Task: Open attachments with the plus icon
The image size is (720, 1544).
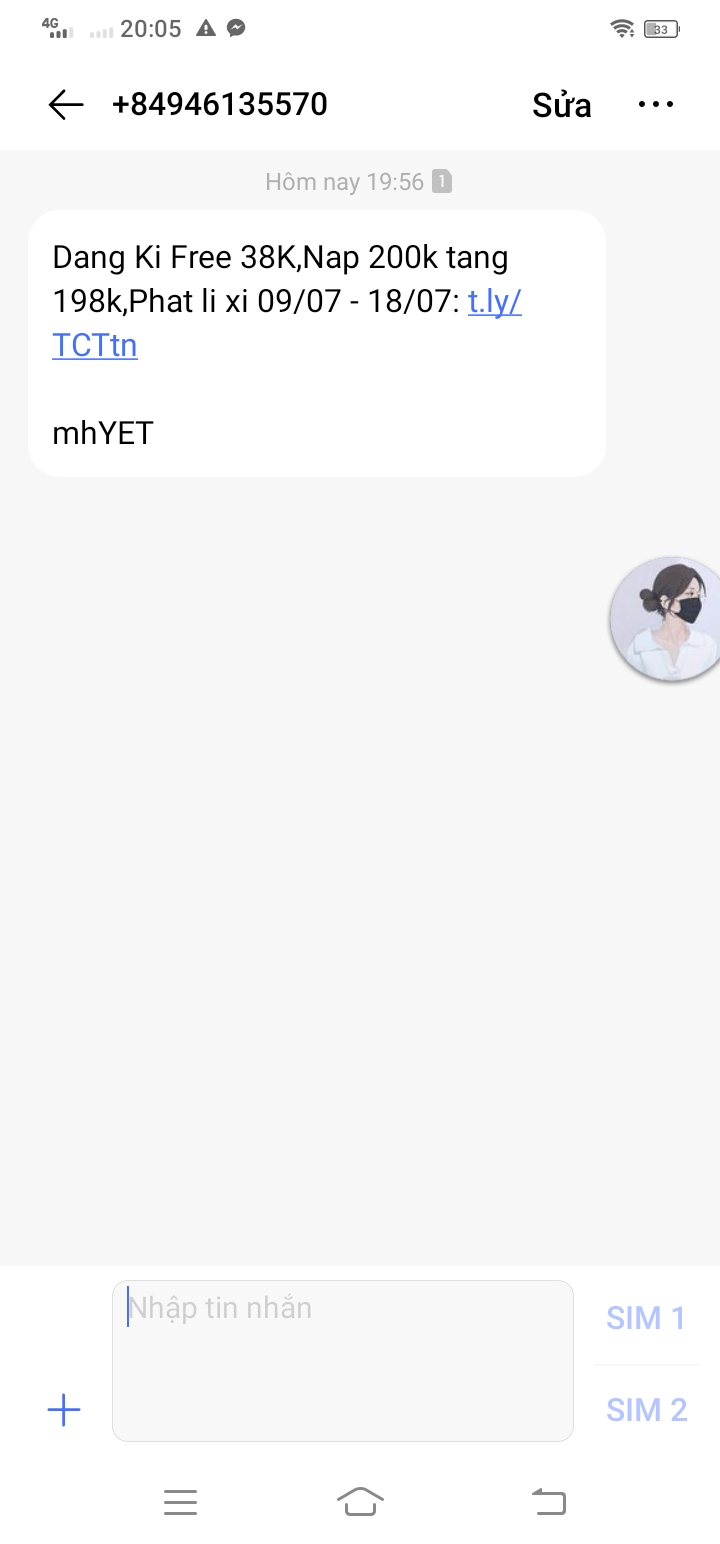Action: click(64, 1410)
